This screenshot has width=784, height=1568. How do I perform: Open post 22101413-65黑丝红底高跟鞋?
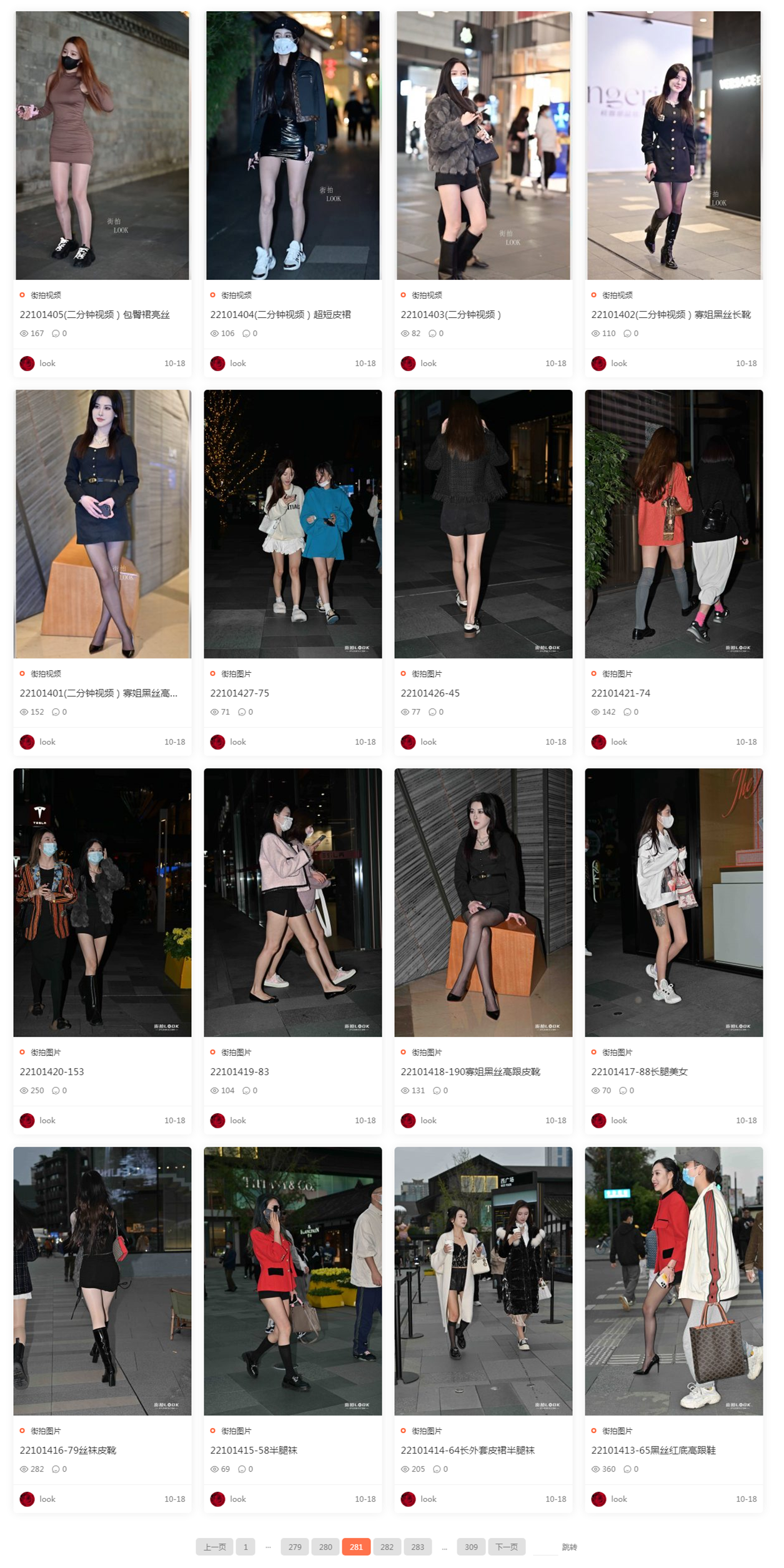click(653, 1451)
